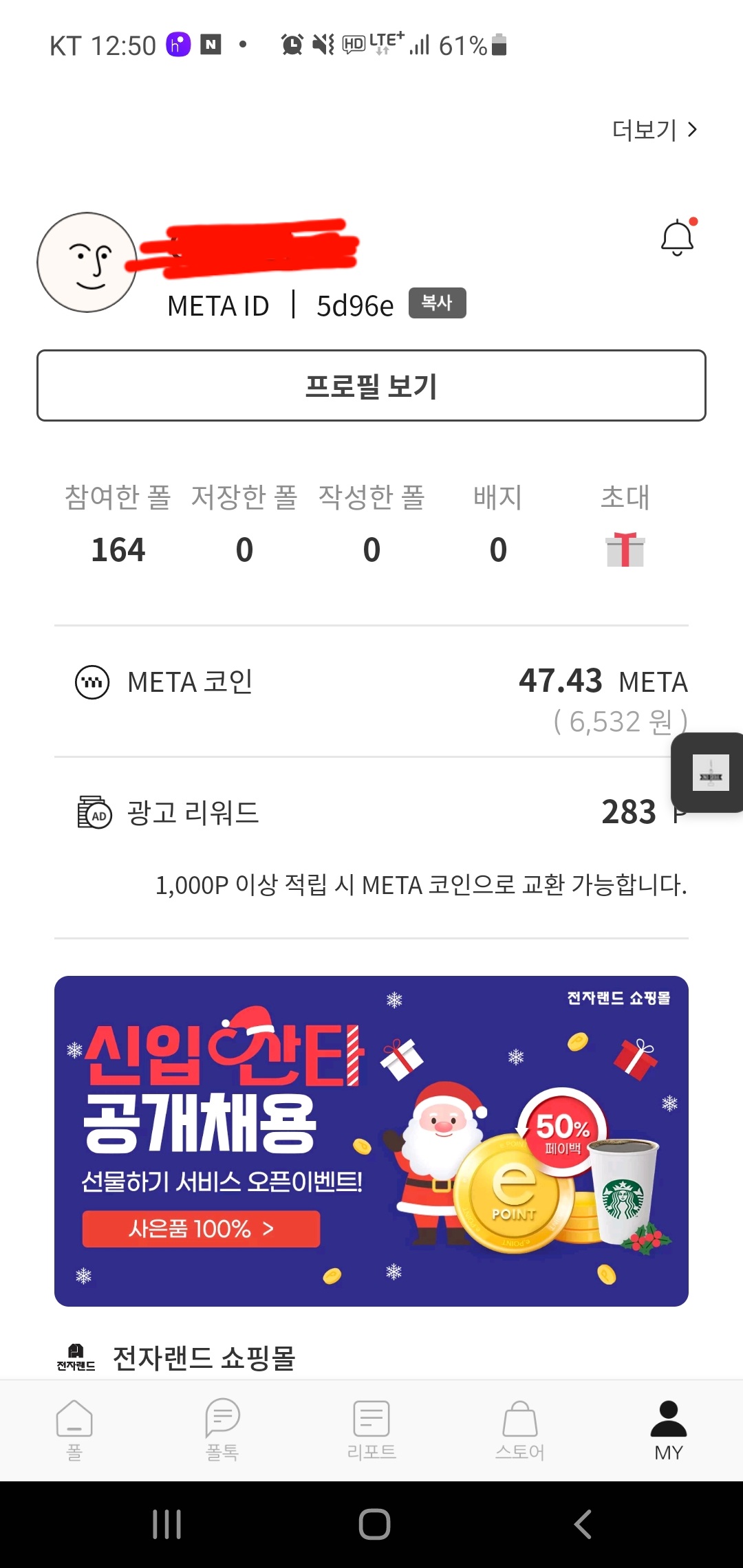The image size is (743, 1568).
Task: Switch to the 리포트 tab
Action: pos(371,1429)
